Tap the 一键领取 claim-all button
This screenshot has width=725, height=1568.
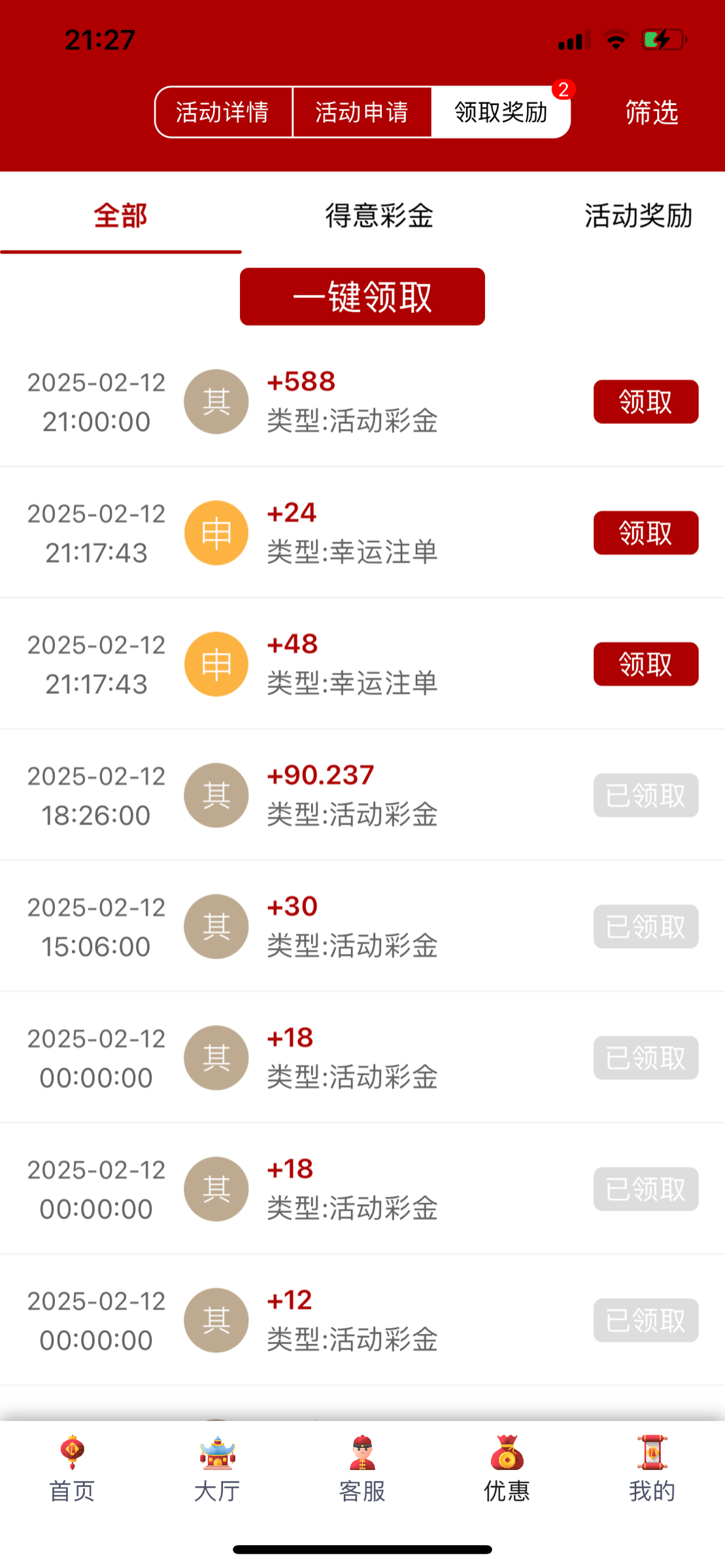click(x=362, y=297)
